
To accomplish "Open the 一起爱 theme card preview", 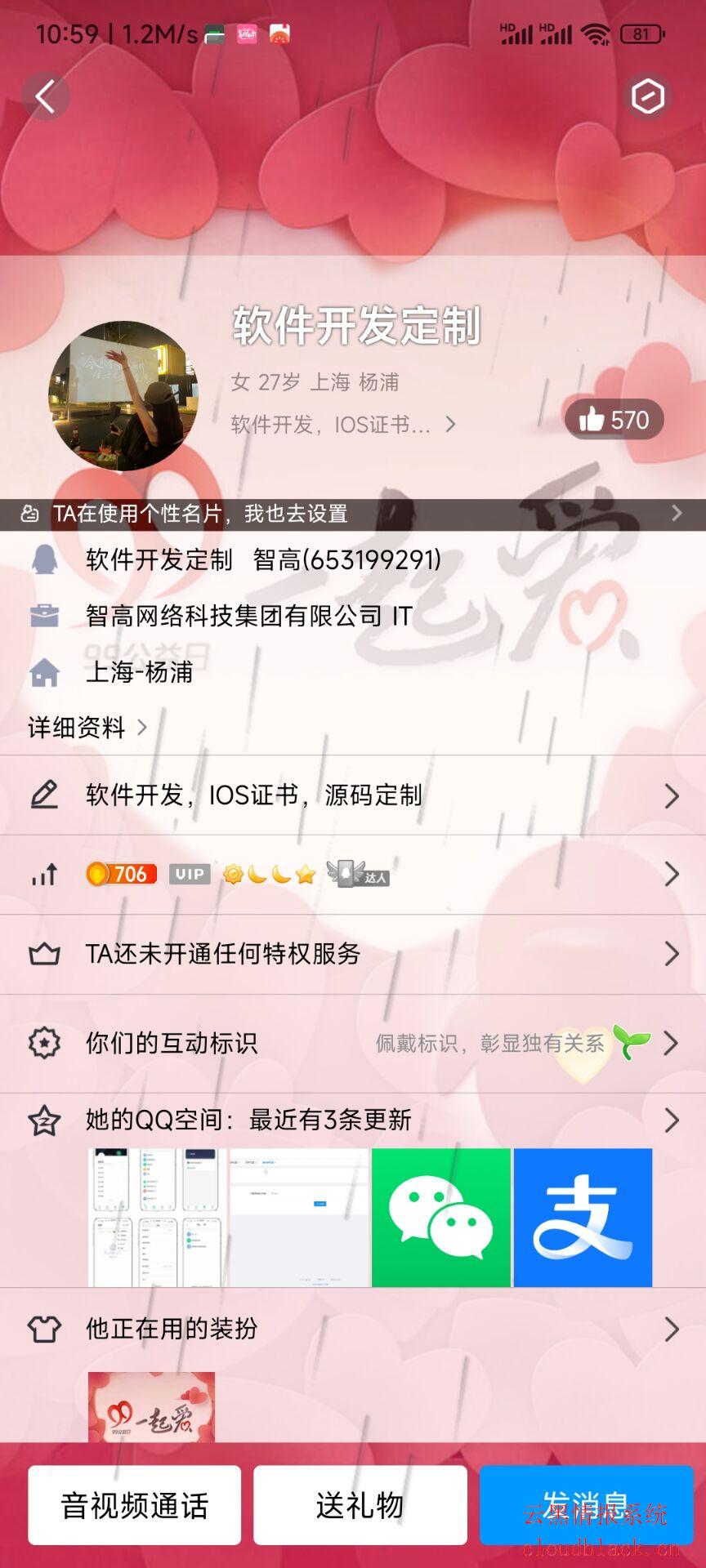I will 151,1406.
